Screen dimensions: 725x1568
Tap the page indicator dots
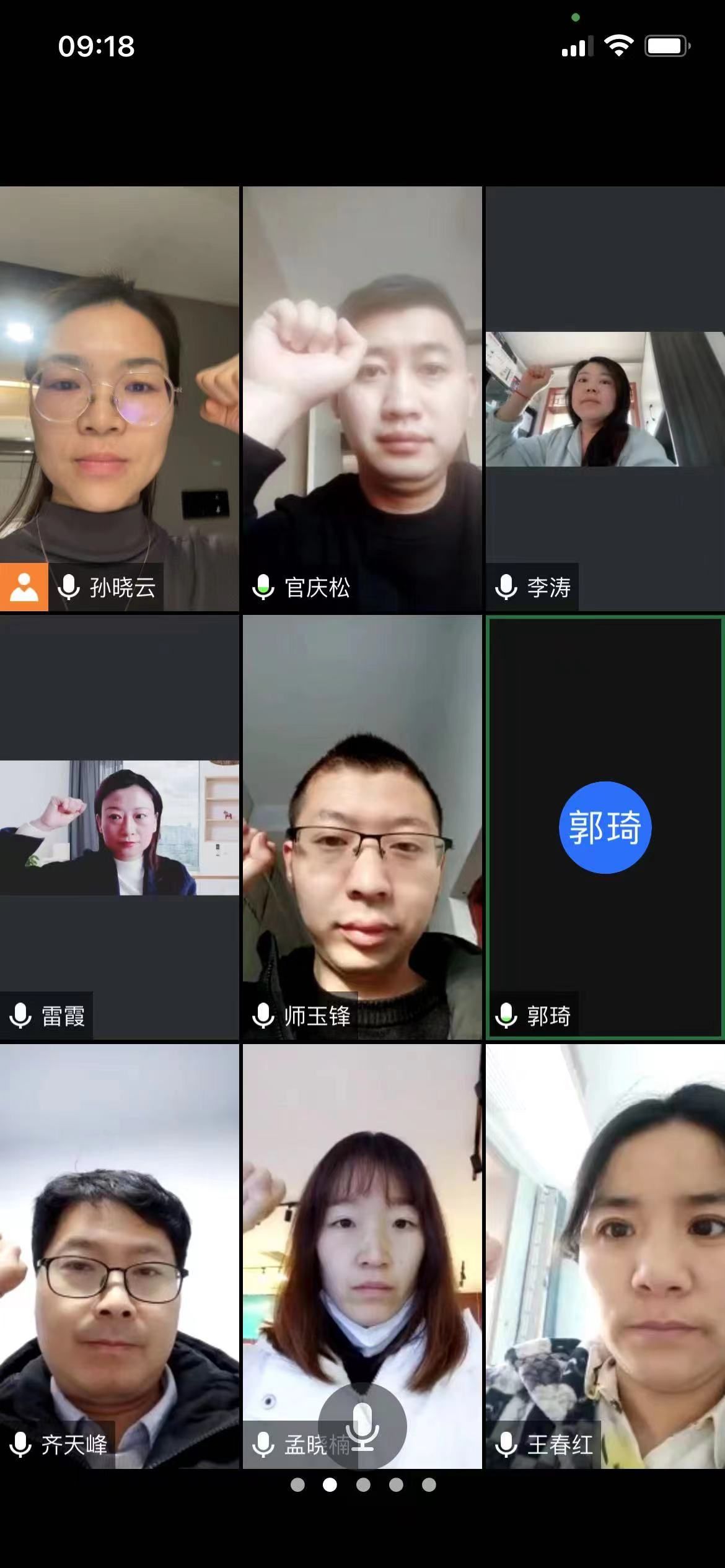click(x=363, y=1484)
